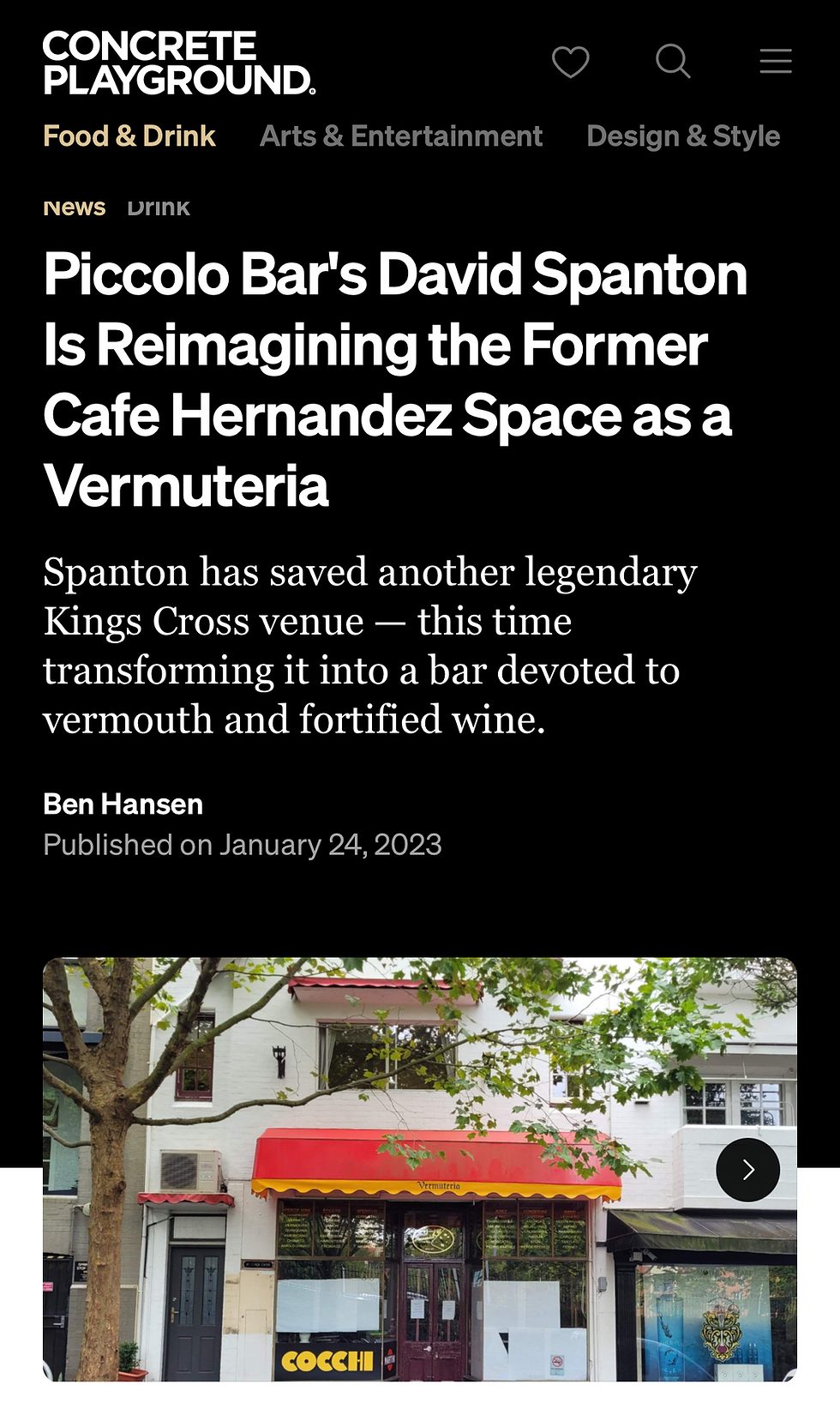Open the News breadcrumb link
Viewport: 840px width, 1403px height.
coord(75,208)
